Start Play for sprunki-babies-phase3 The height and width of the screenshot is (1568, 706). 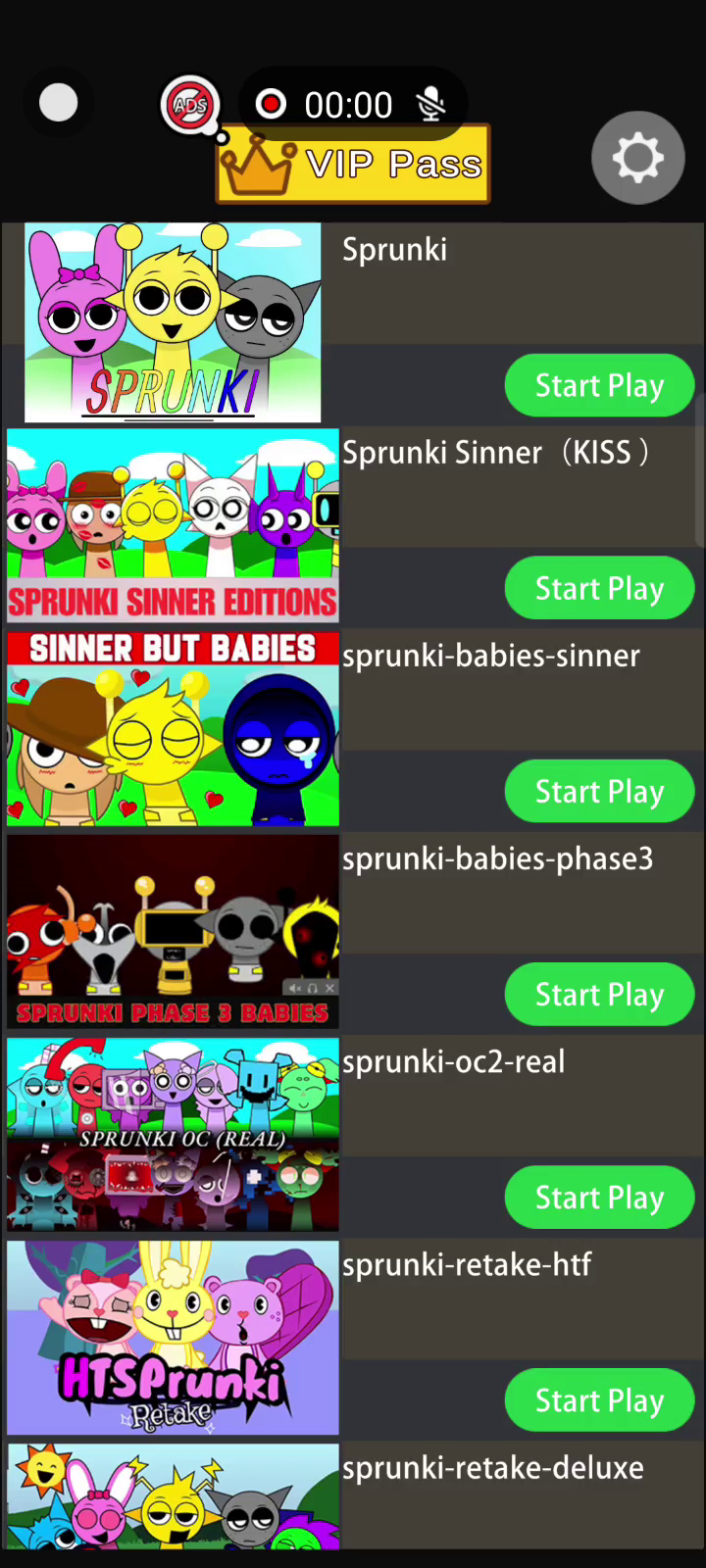[599, 994]
